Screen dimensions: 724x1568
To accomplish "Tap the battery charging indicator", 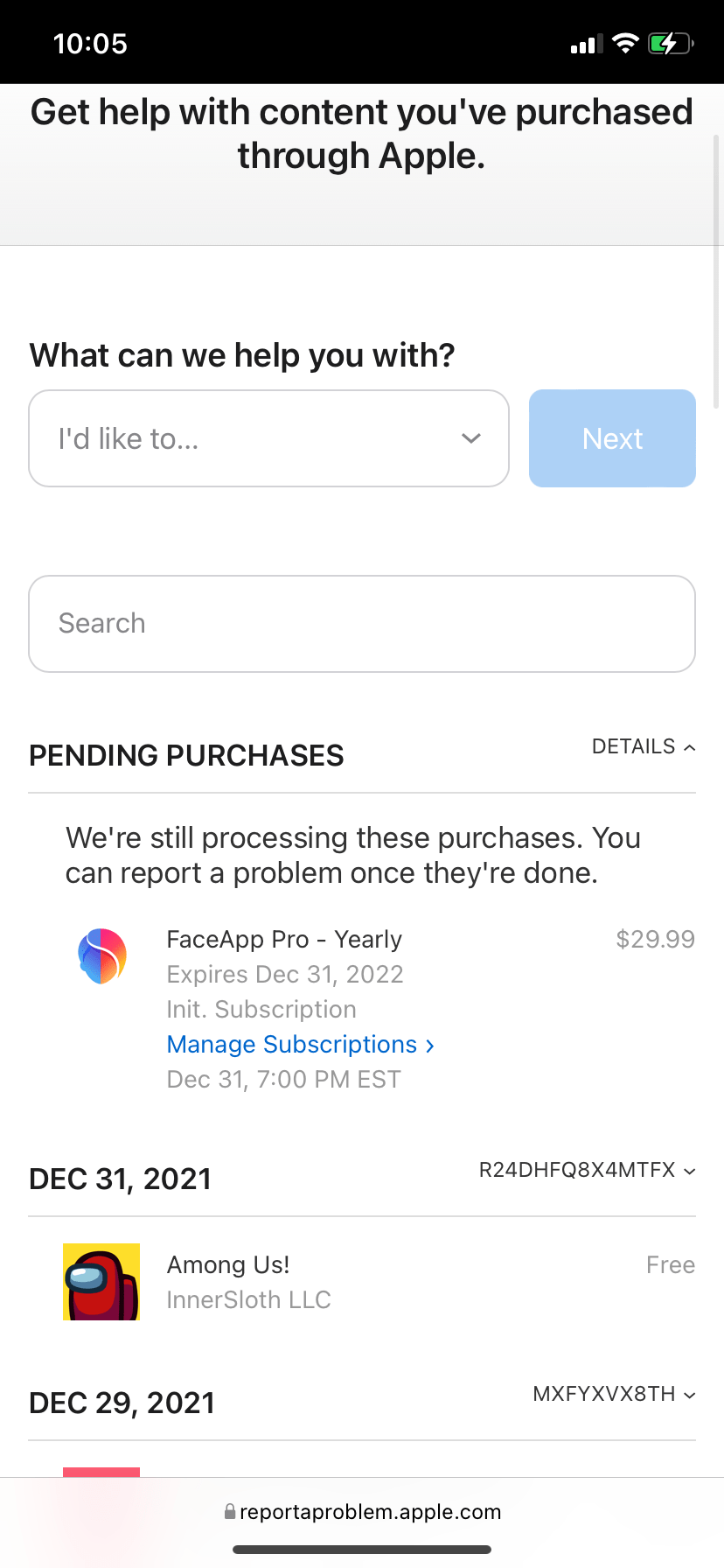I will 670,43.
